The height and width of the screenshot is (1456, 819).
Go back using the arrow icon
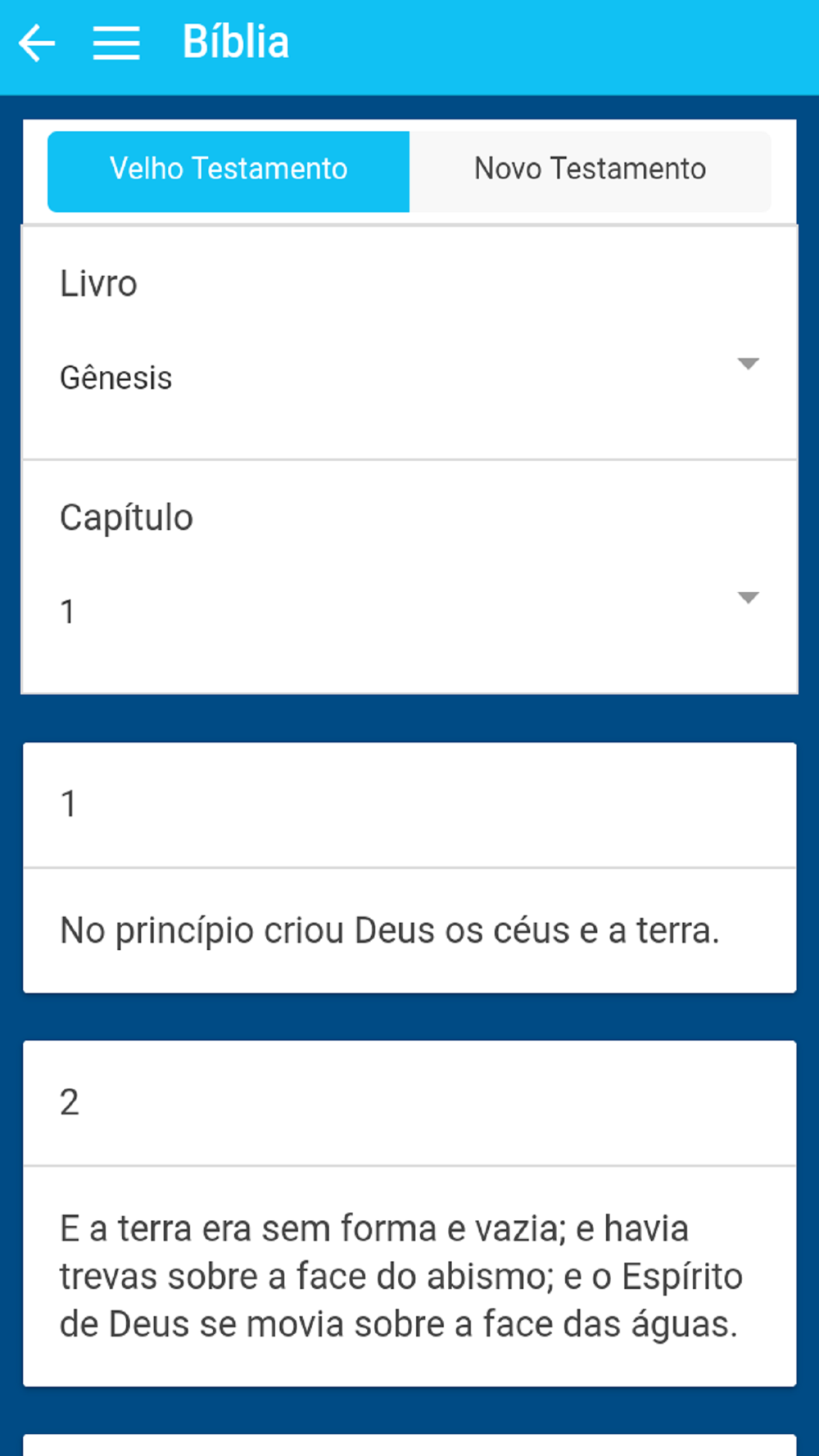37,43
